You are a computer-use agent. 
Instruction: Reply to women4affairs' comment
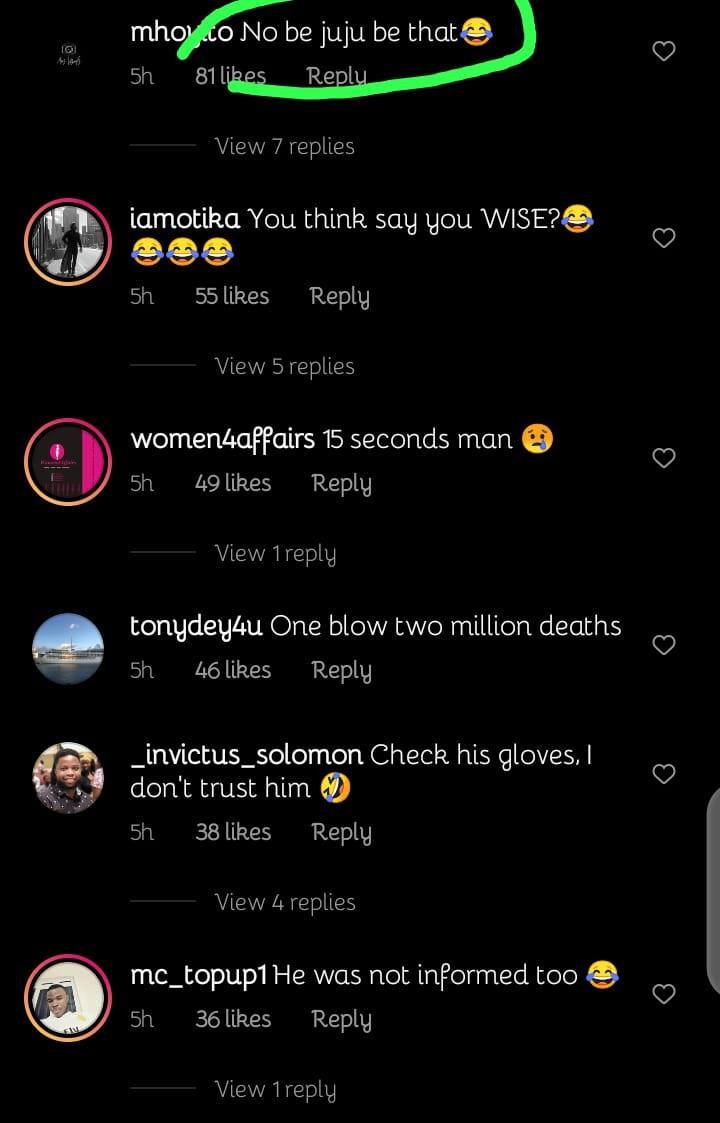(341, 484)
